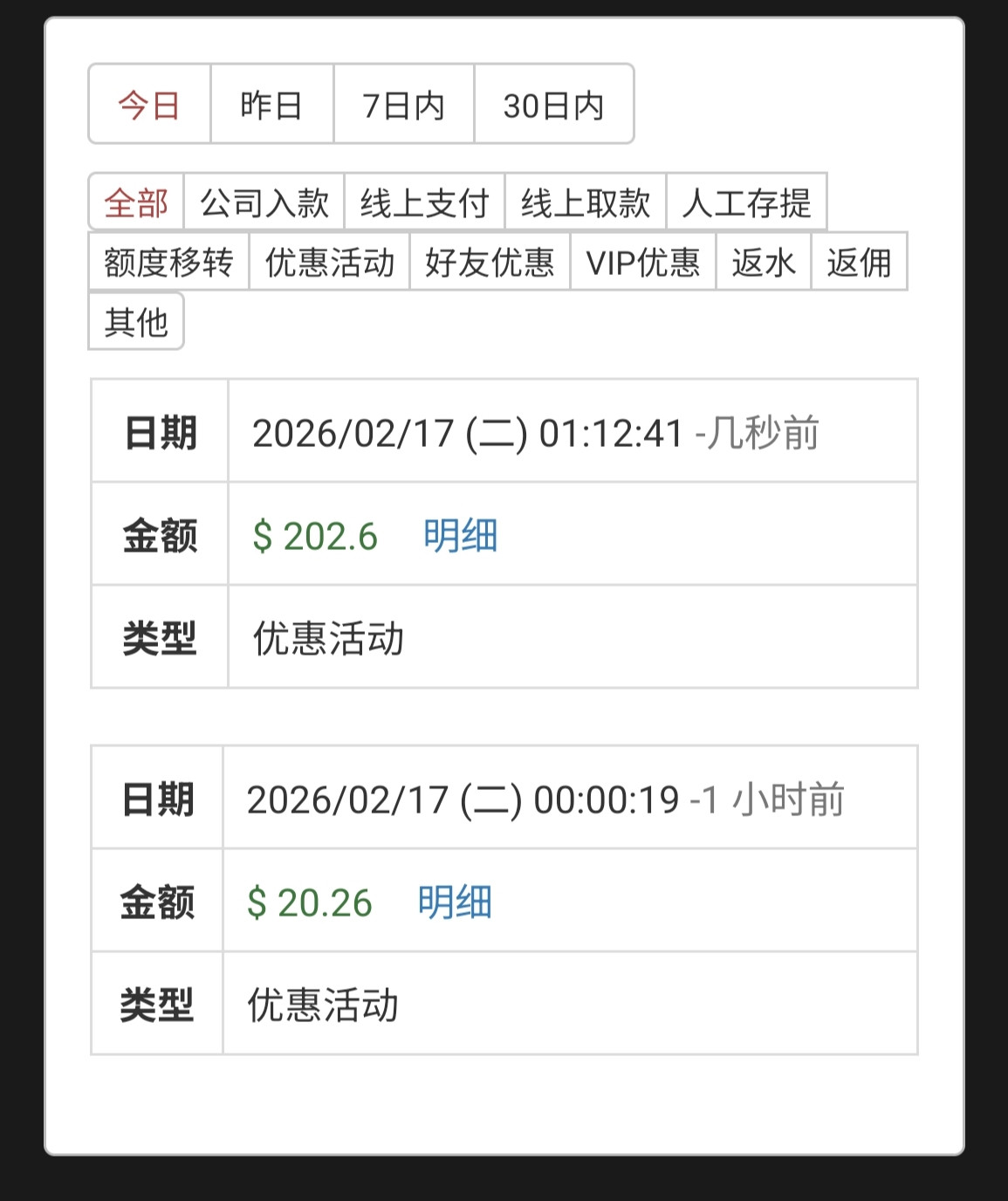
Task: Filter by 公司入款
Action: click(264, 202)
